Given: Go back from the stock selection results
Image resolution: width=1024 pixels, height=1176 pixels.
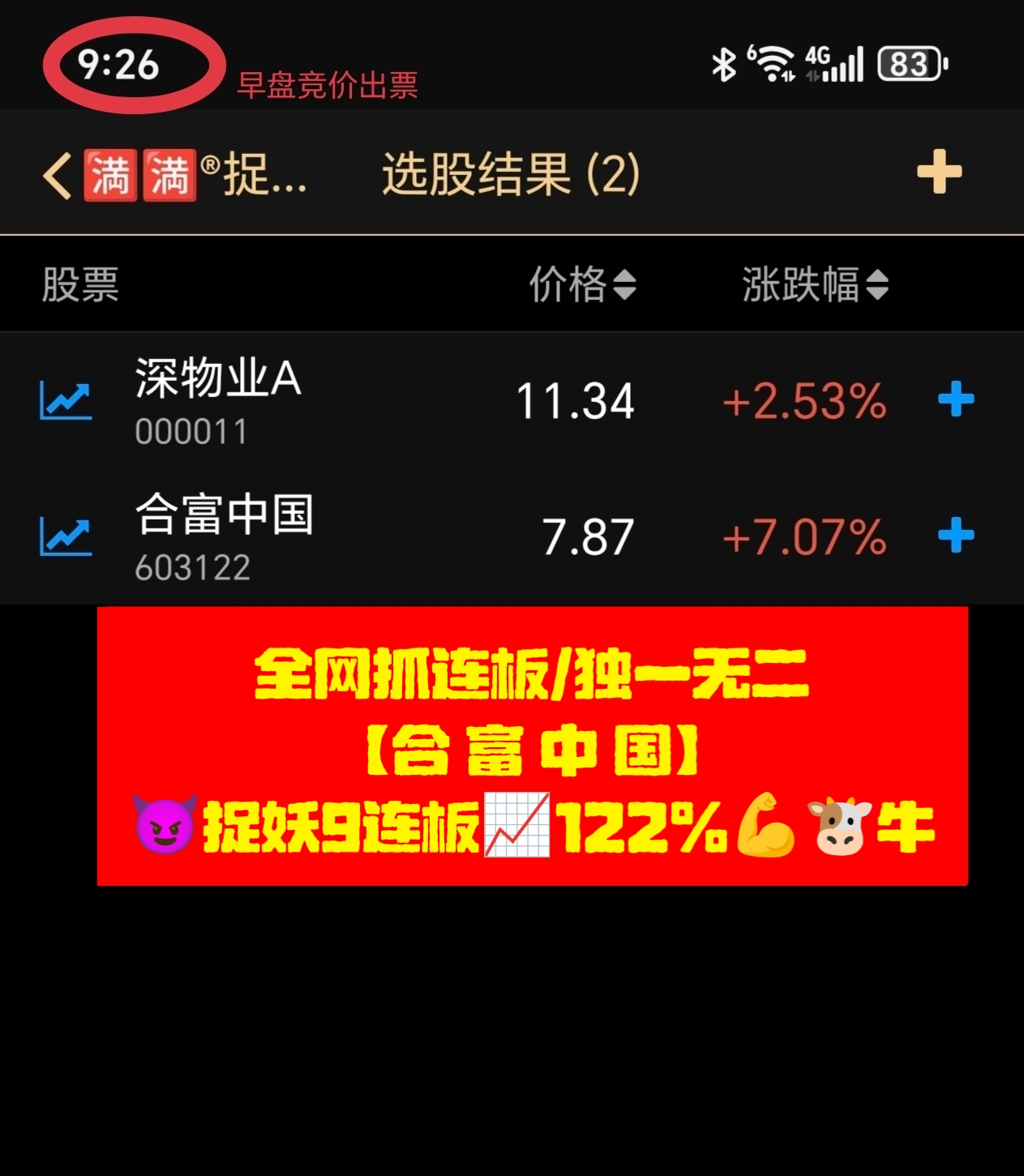Looking at the screenshot, I should 57,174.
